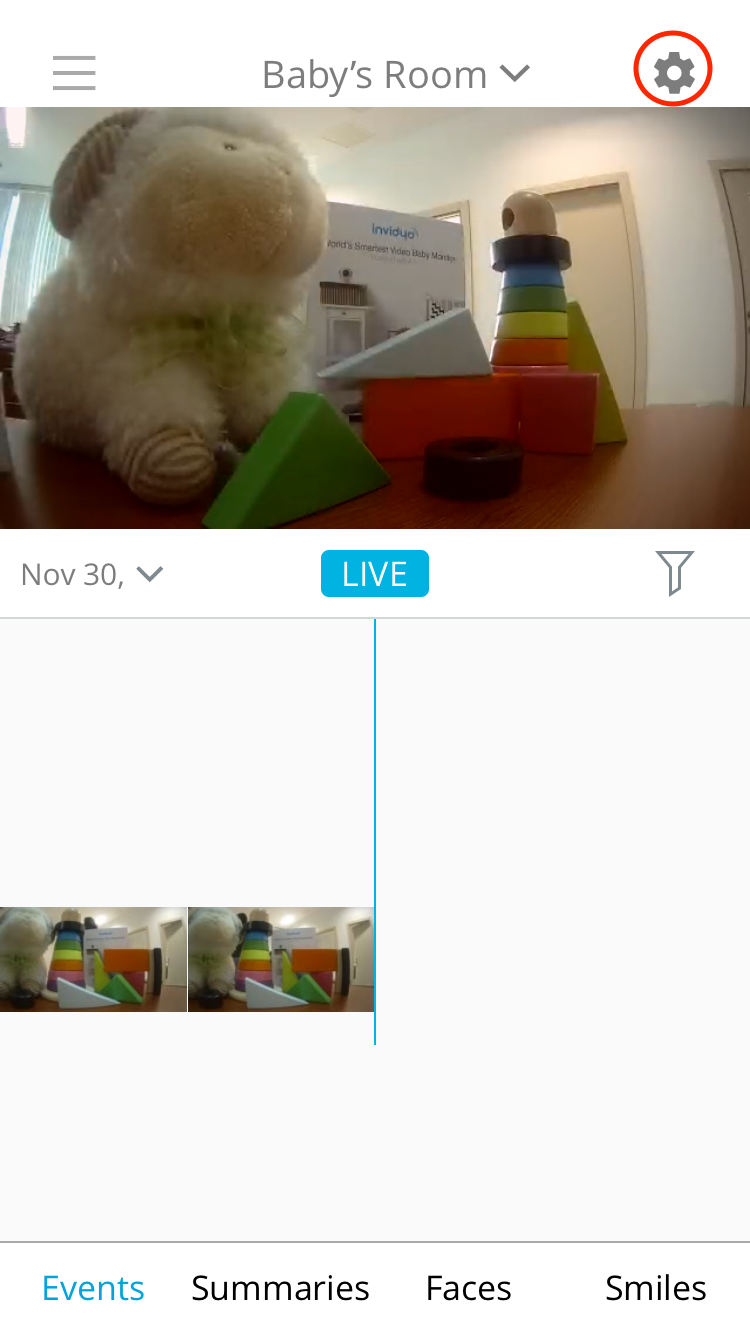Switch to the Summaries tab
The image size is (750, 1334).
(280, 1288)
